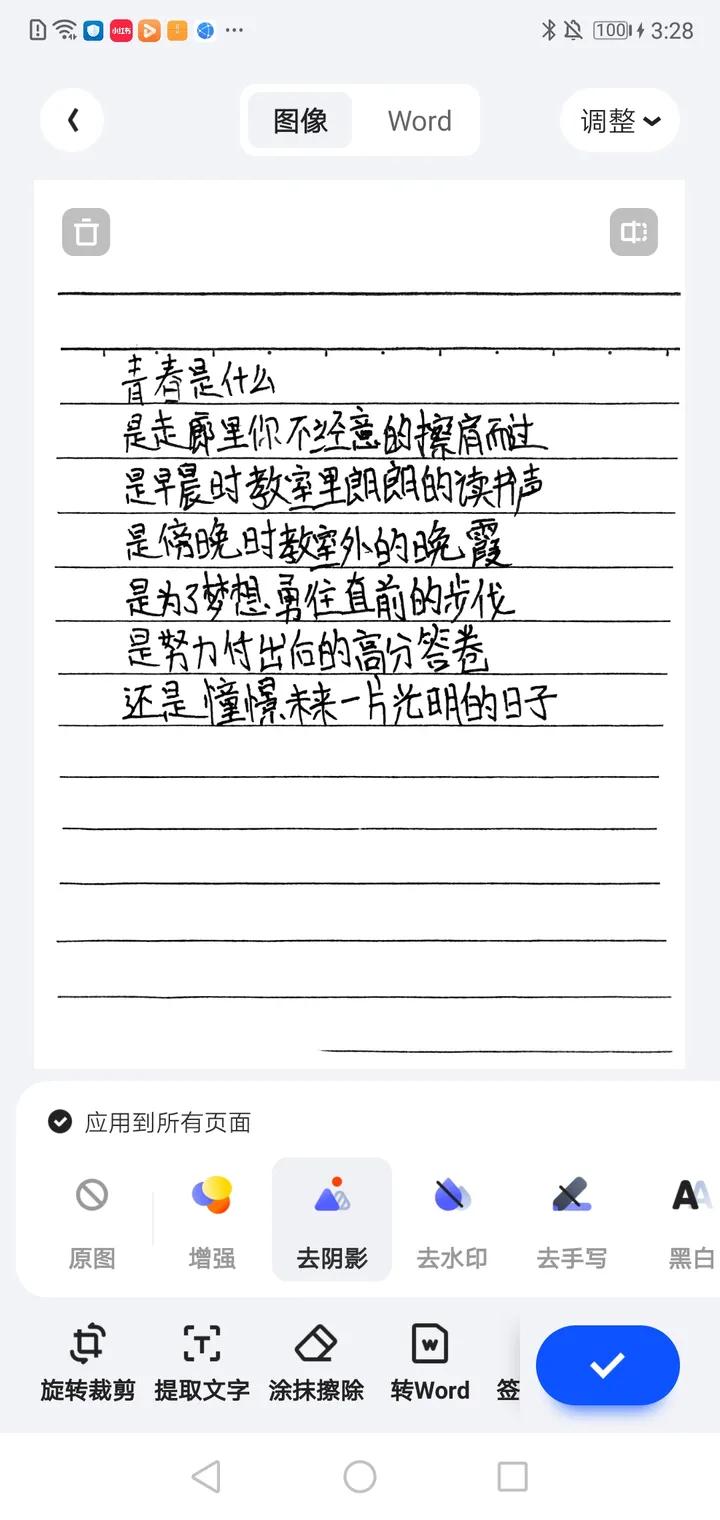This screenshot has height=1520, width=720.
Task: Apply the 去手写 handwriting removal filter
Action: click(571, 1218)
